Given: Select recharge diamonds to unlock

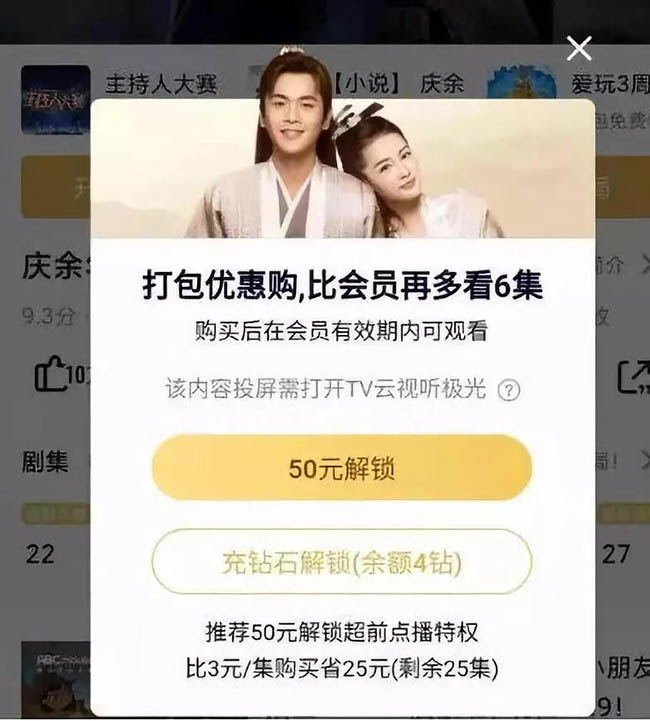Looking at the screenshot, I should (342, 562).
